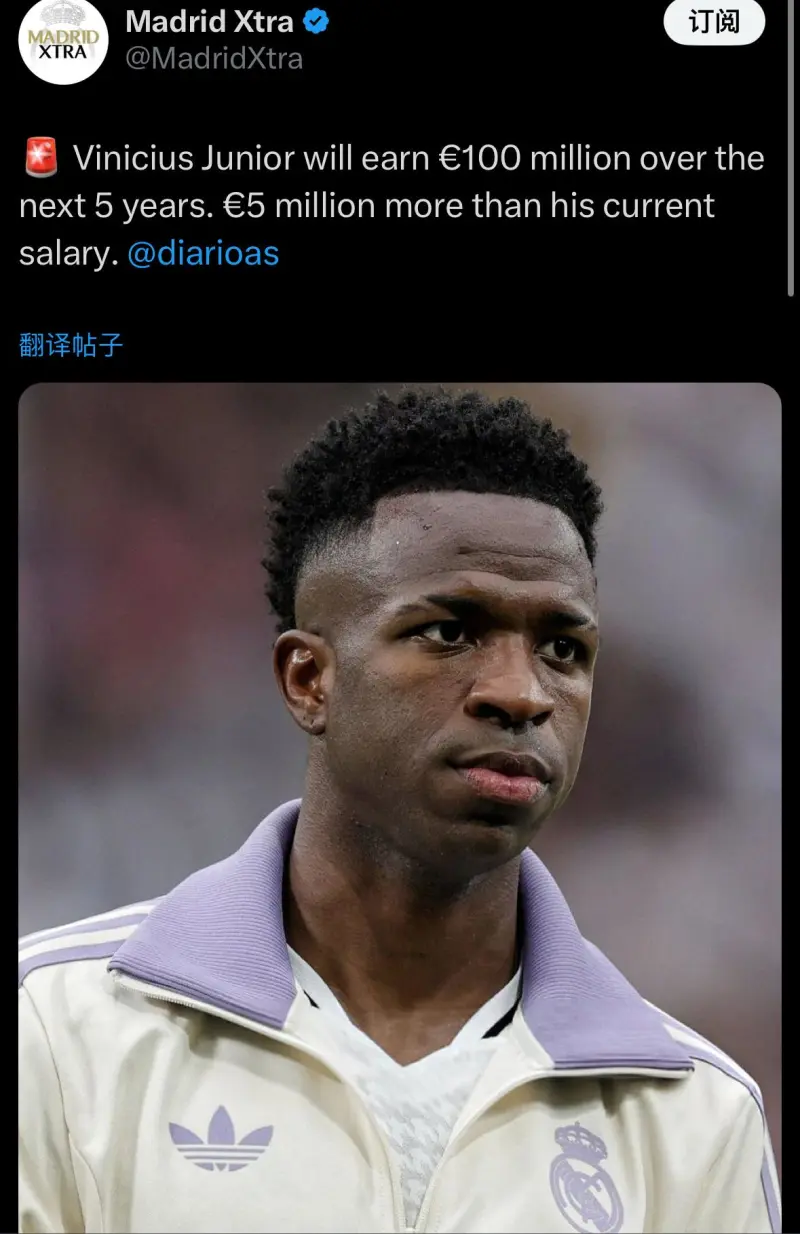Image resolution: width=800 pixels, height=1234 pixels.
Task: Open the Madrid Xtra account name
Action: (x=209, y=21)
